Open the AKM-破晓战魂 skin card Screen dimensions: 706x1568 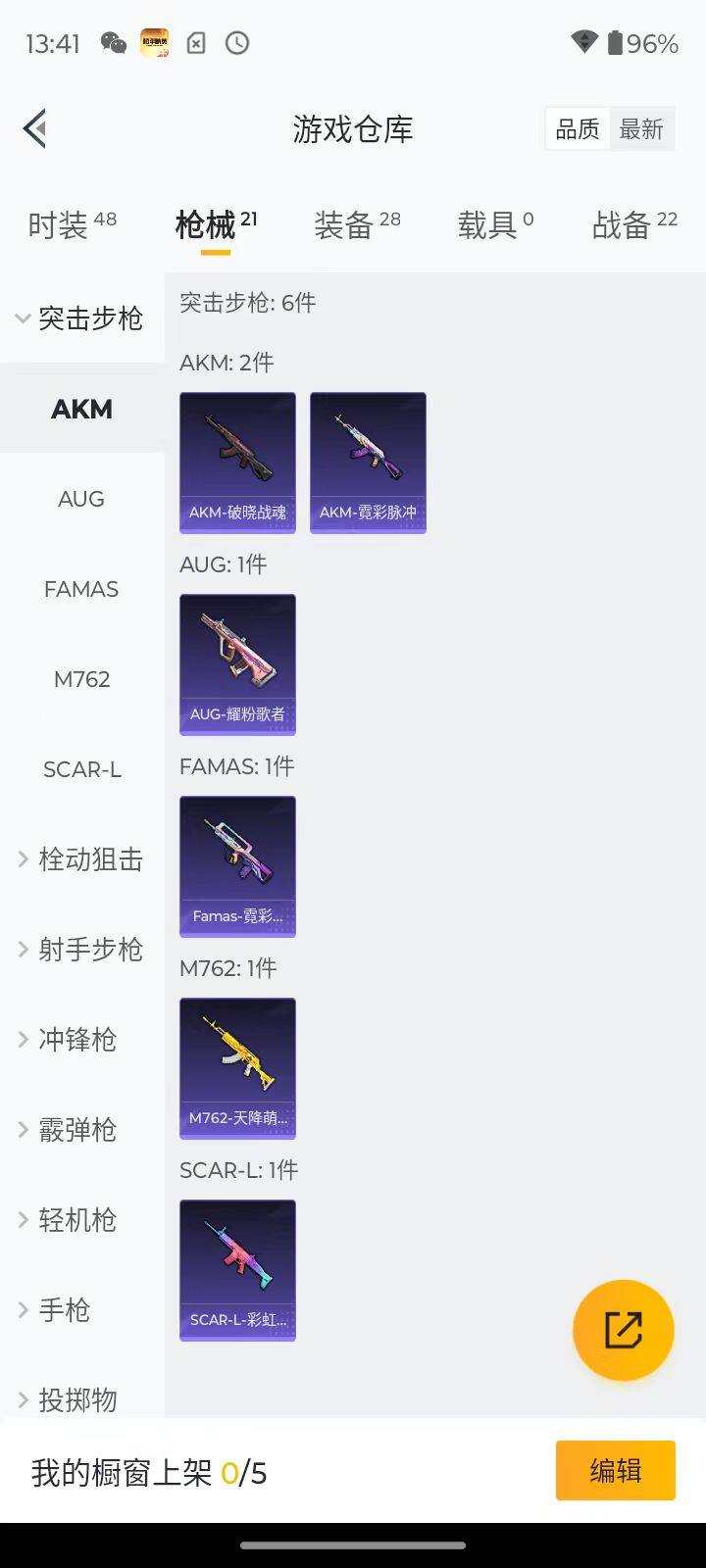coord(237,463)
